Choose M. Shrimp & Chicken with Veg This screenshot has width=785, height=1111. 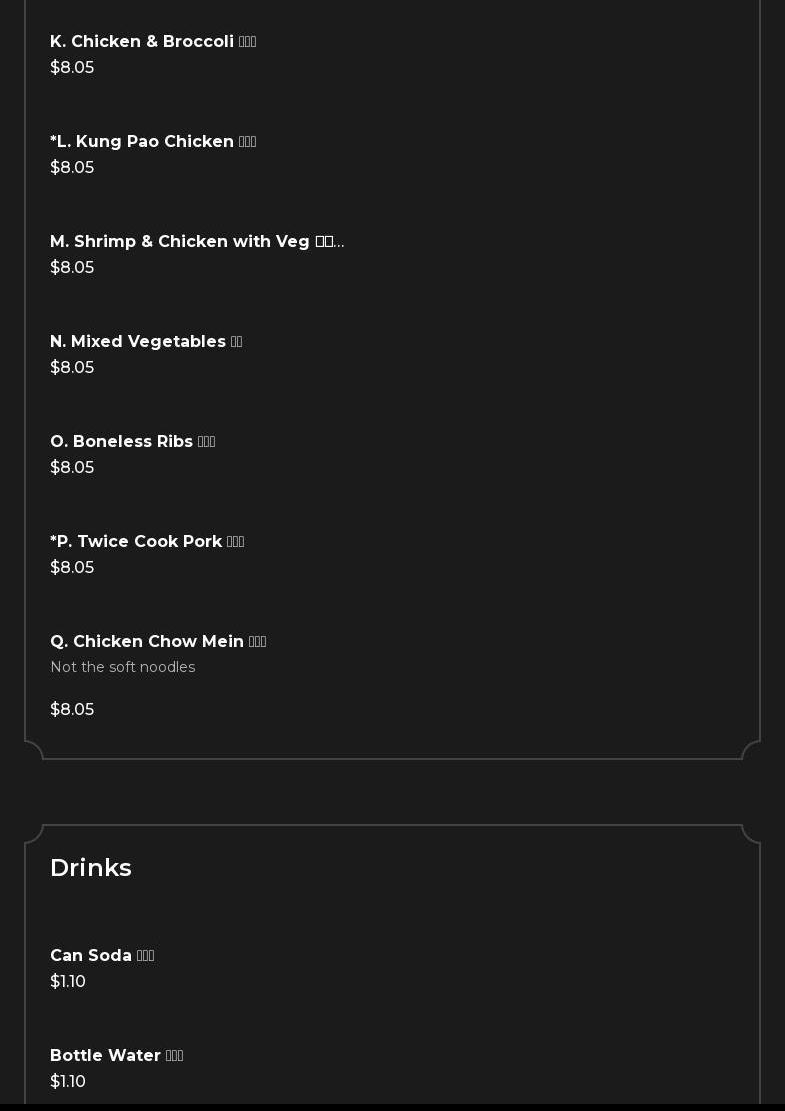point(196,242)
